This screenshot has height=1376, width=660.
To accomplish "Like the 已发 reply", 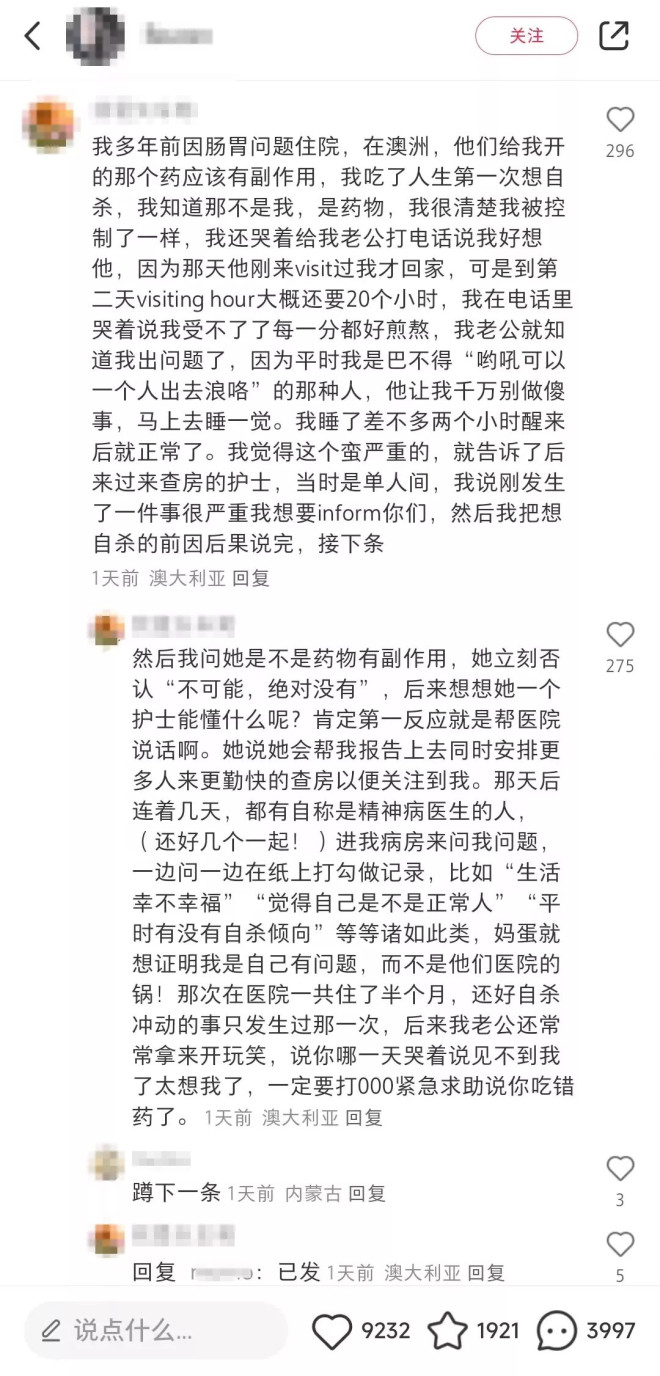I will 620,1245.
